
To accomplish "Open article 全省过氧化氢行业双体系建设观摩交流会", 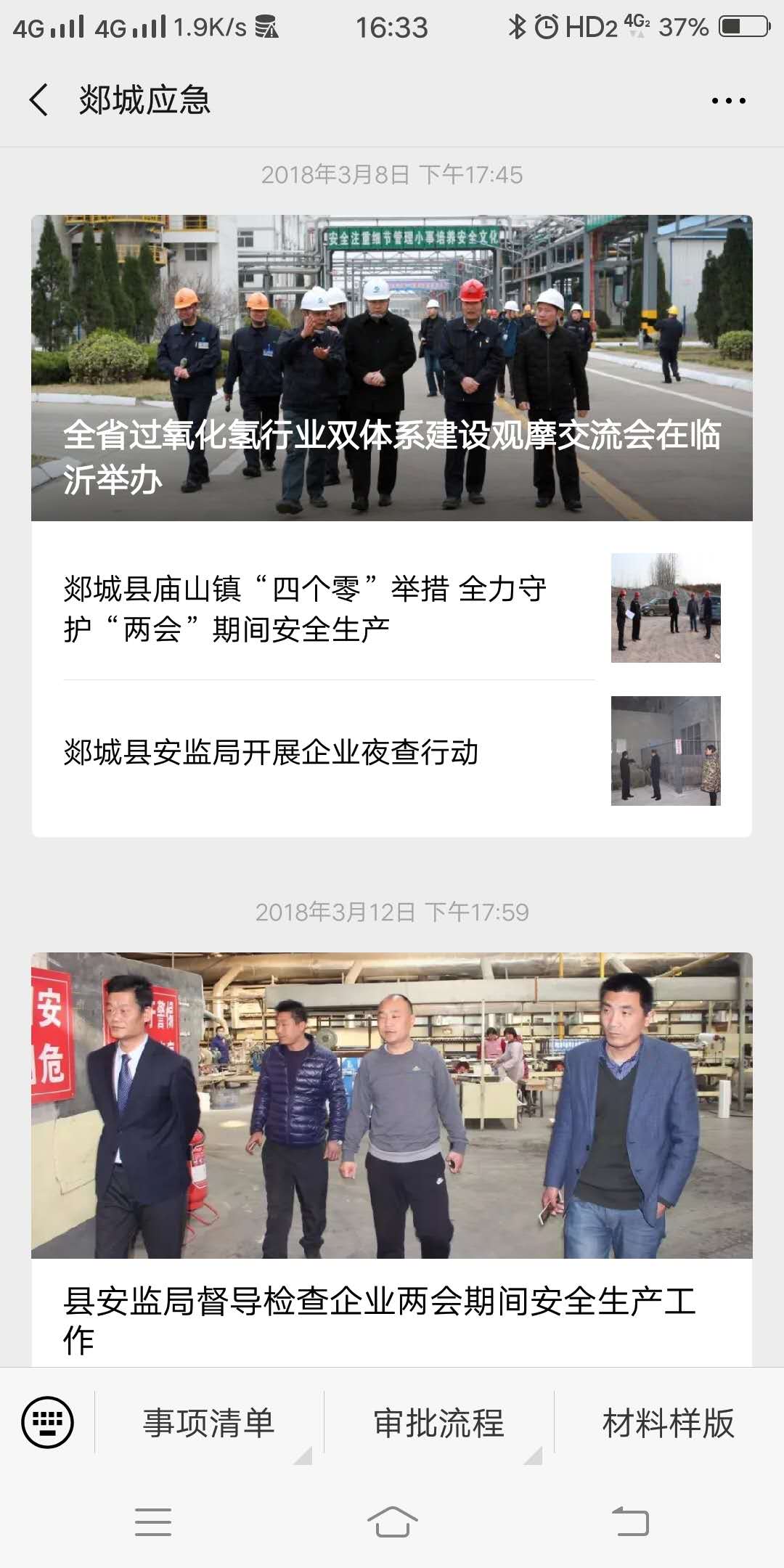I will (x=391, y=368).
